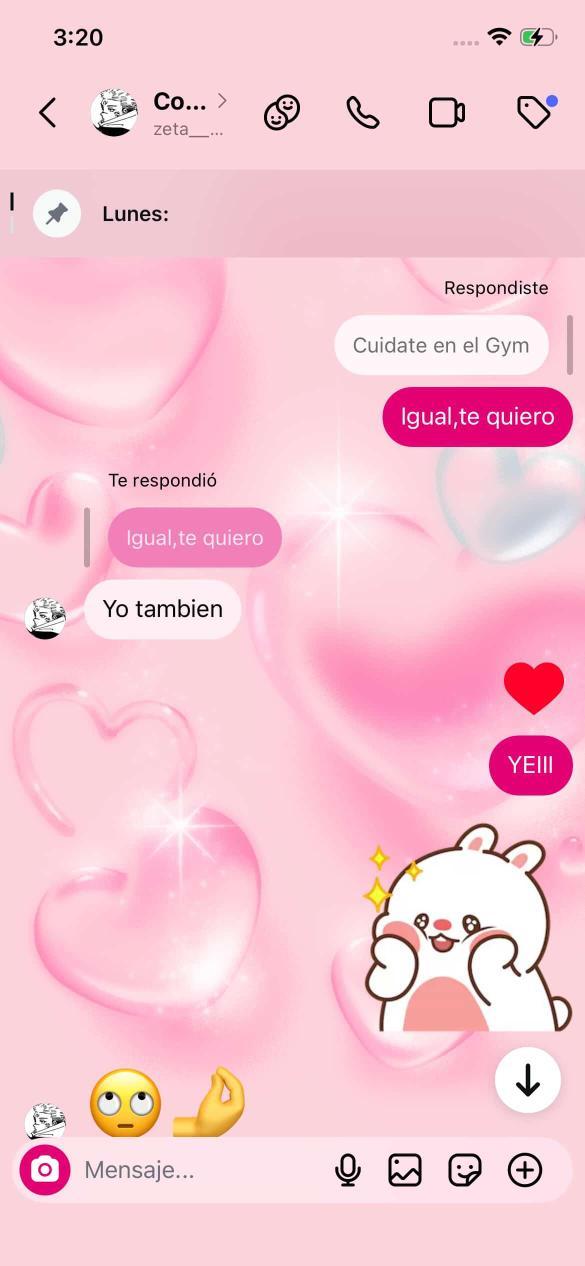
Task: Start a voice call
Action: (x=363, y=112)
